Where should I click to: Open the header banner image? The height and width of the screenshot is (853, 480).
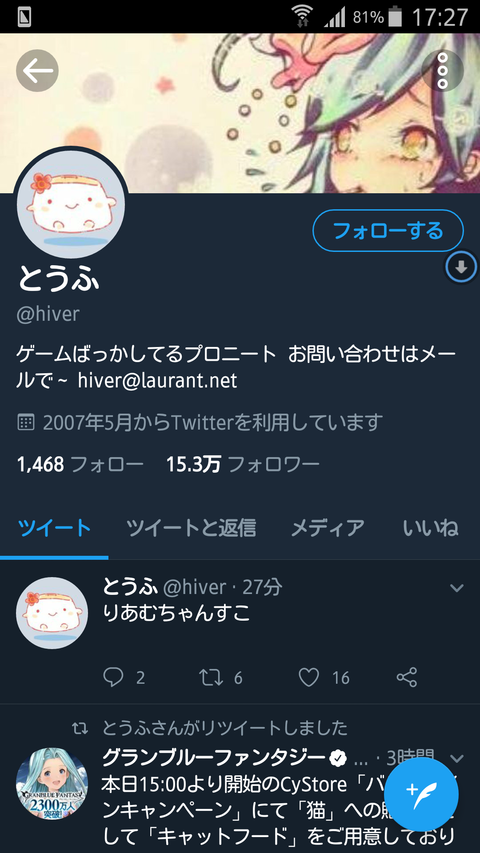[240, 113]
